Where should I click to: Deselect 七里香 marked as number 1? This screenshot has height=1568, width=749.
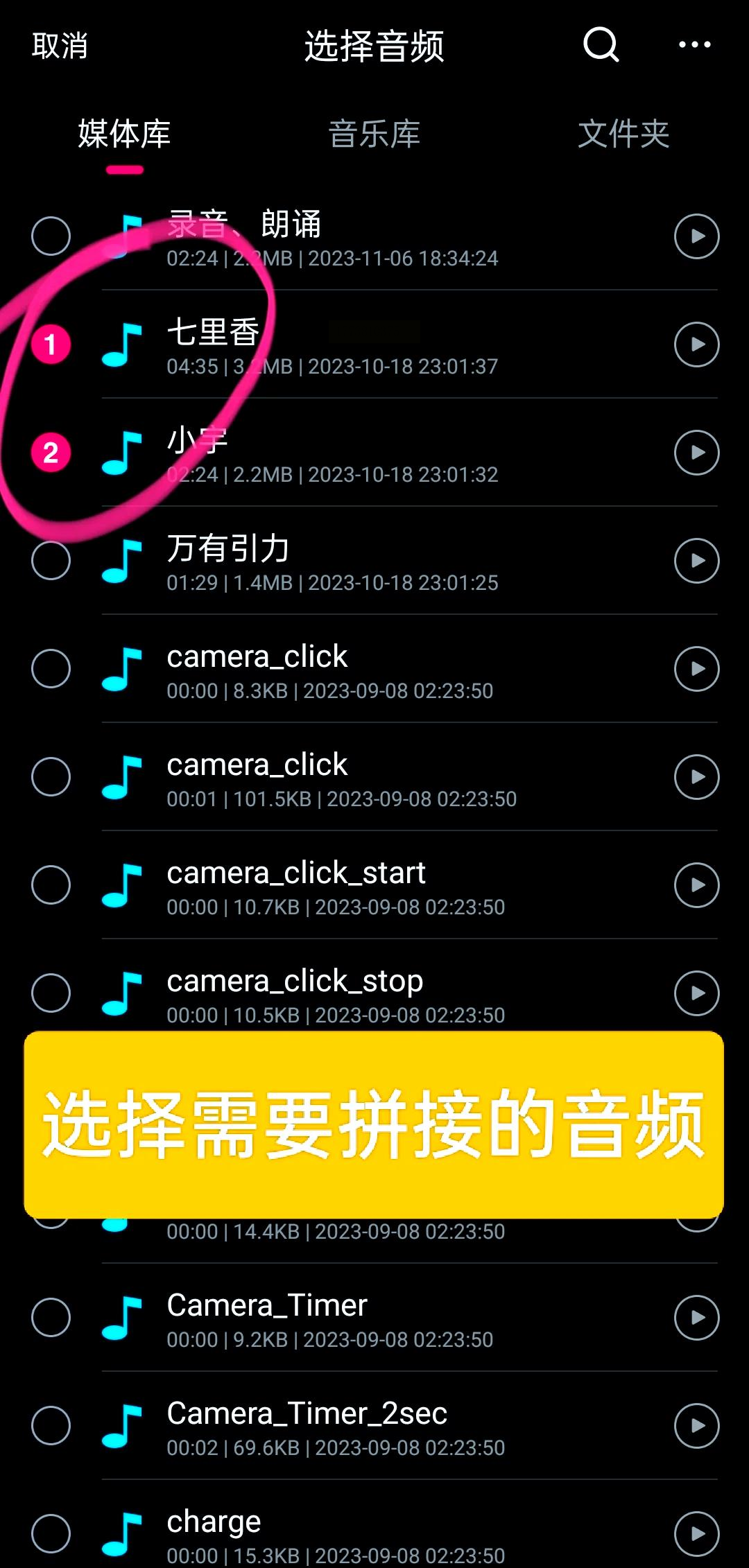pos(51,345)
